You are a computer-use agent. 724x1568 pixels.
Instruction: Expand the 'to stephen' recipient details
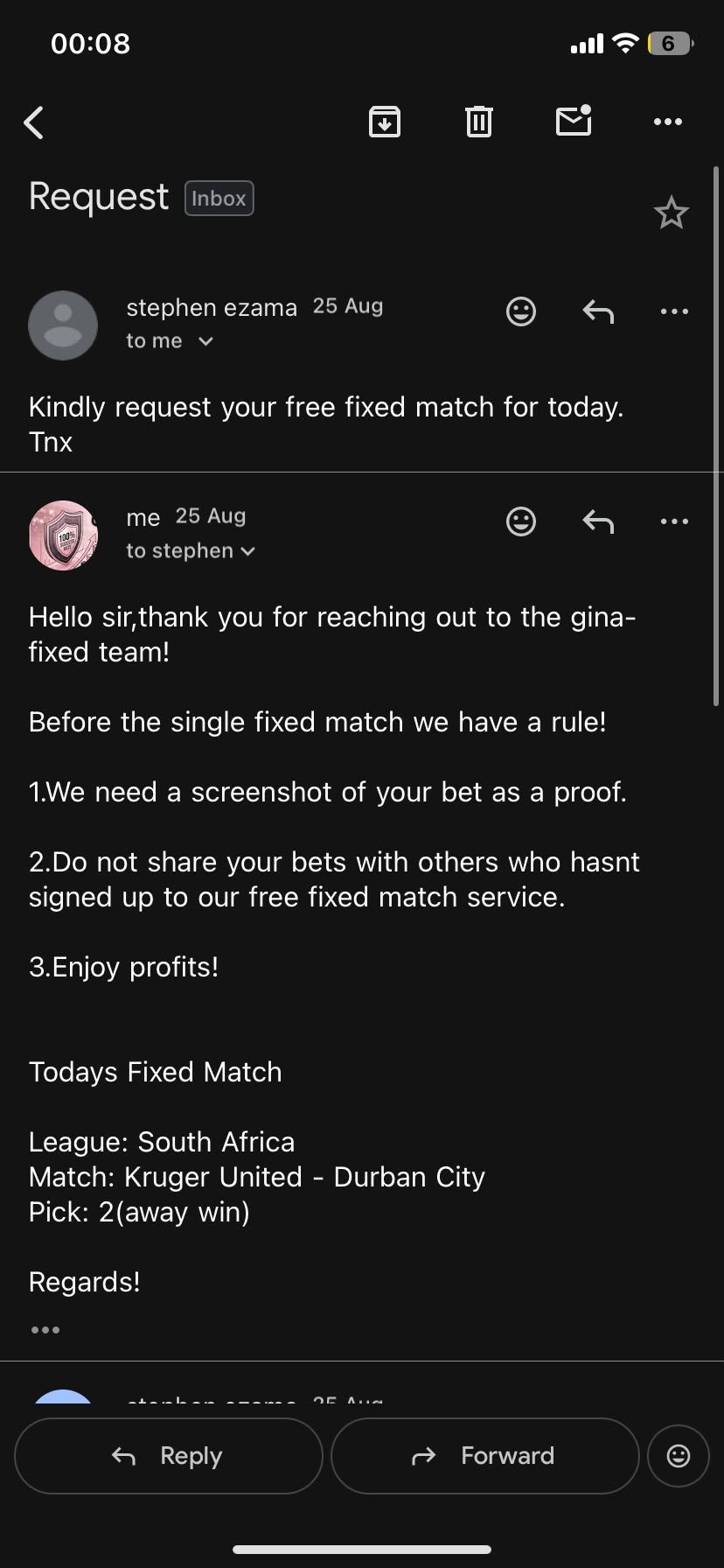pyautogui.click(x=191, y=551)
